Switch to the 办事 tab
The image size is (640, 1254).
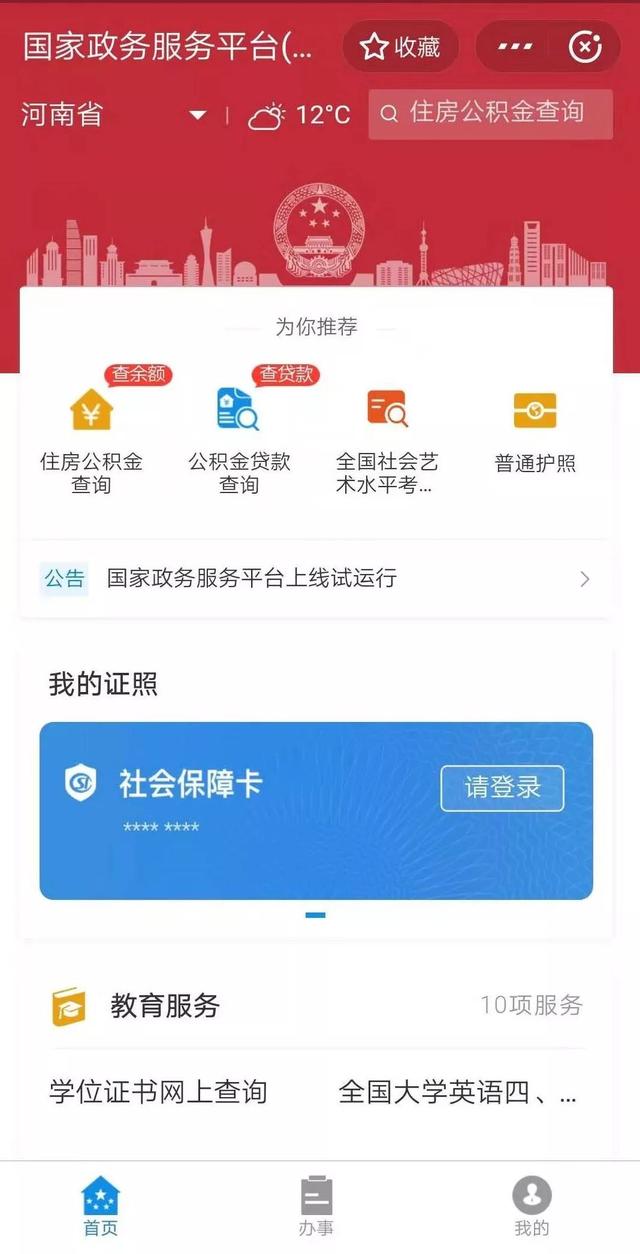point(316,1207)
